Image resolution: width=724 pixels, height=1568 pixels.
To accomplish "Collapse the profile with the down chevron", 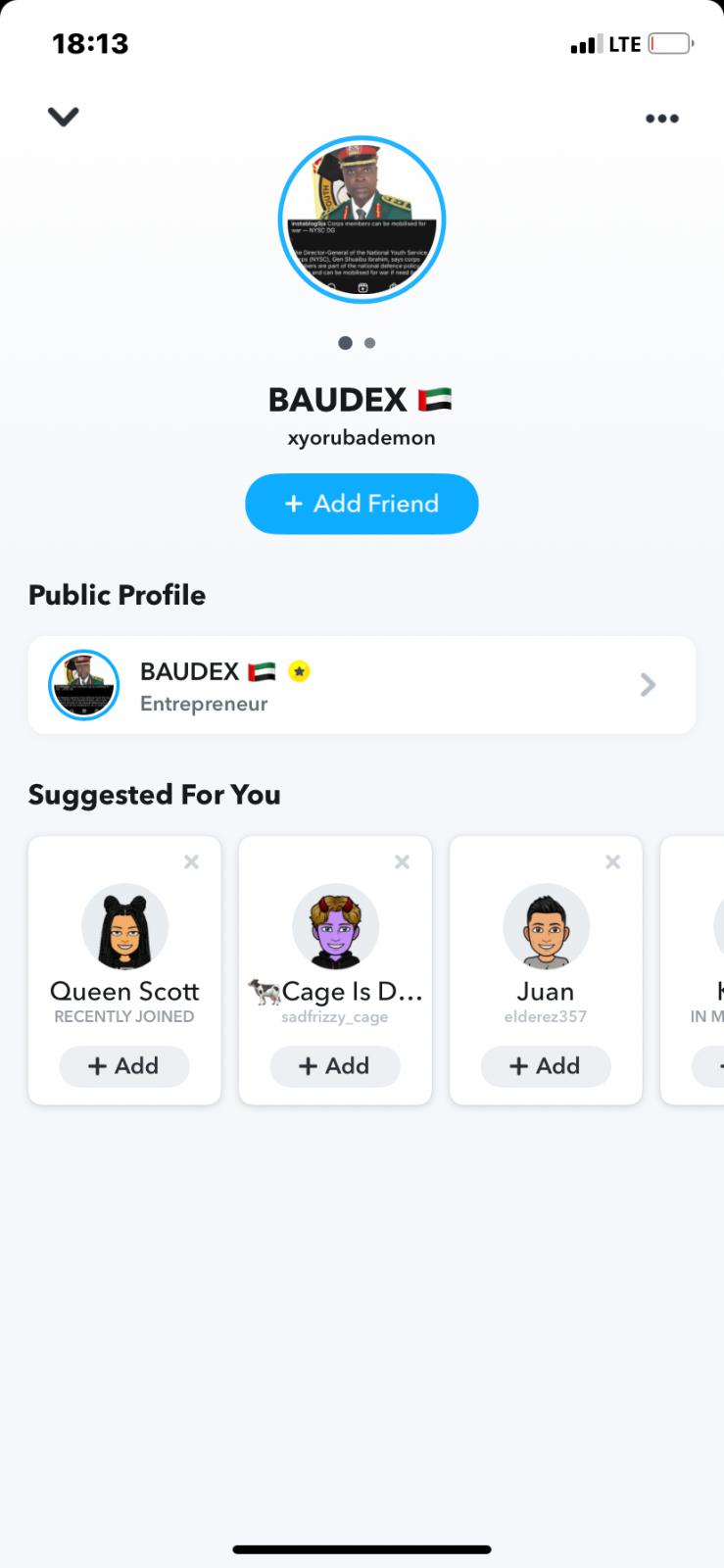I will 63,117.
